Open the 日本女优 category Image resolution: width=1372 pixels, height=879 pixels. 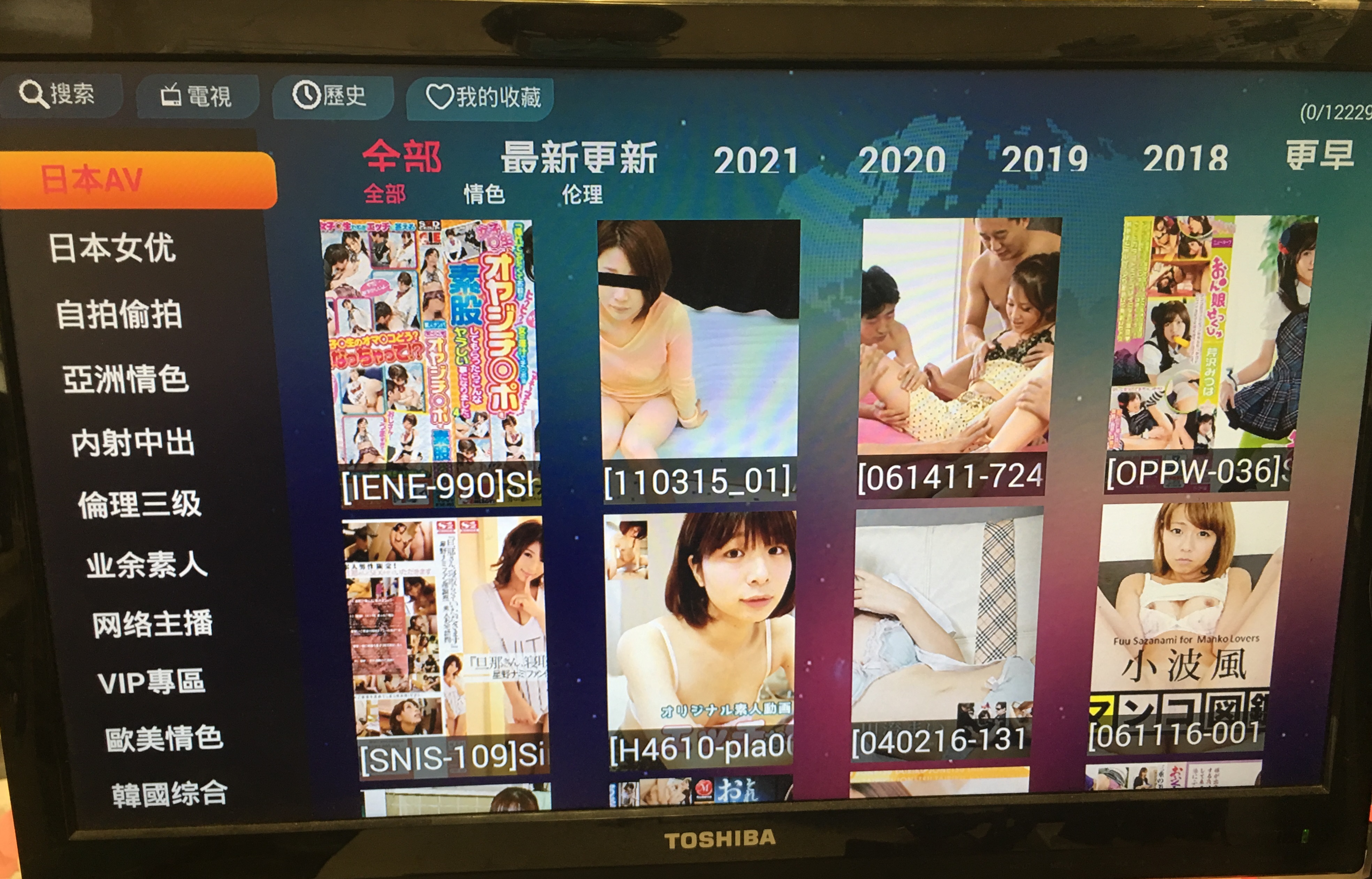112,248
